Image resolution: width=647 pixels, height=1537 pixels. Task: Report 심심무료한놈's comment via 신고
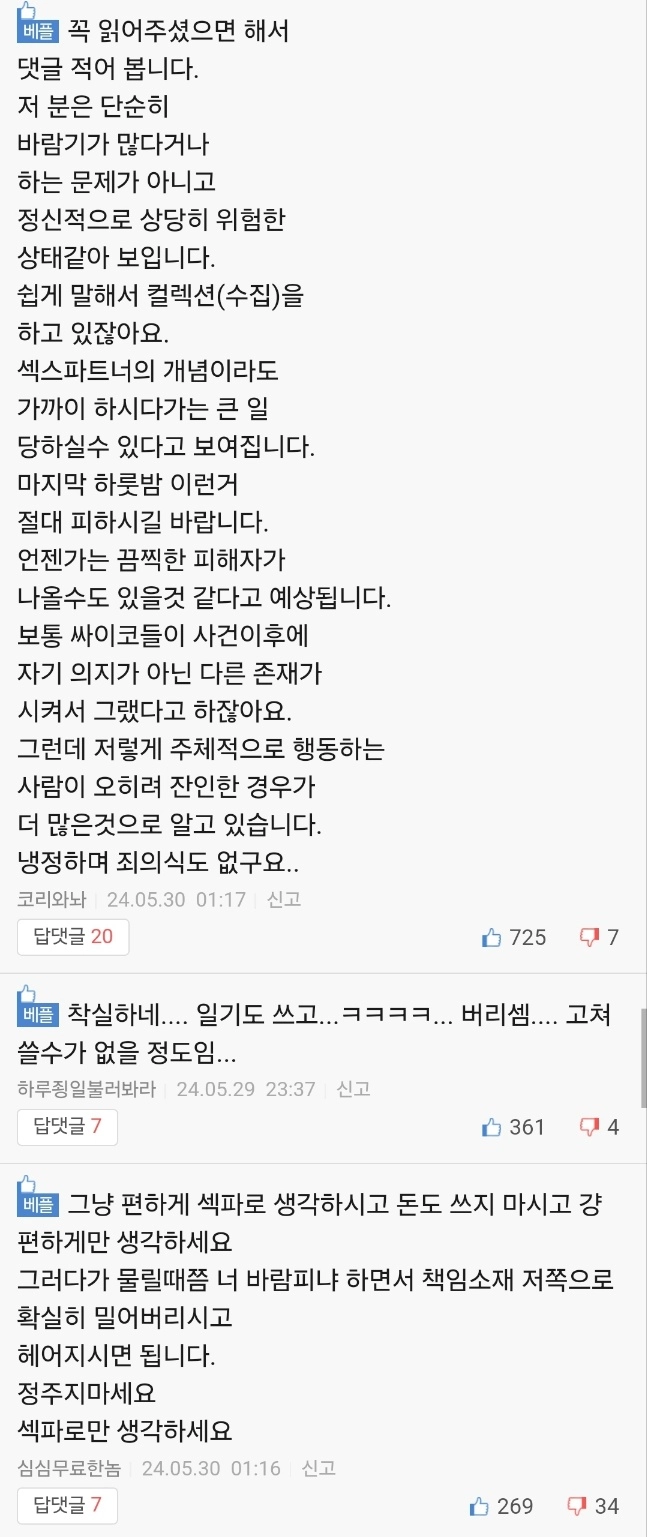click(x=318, y=1468)
